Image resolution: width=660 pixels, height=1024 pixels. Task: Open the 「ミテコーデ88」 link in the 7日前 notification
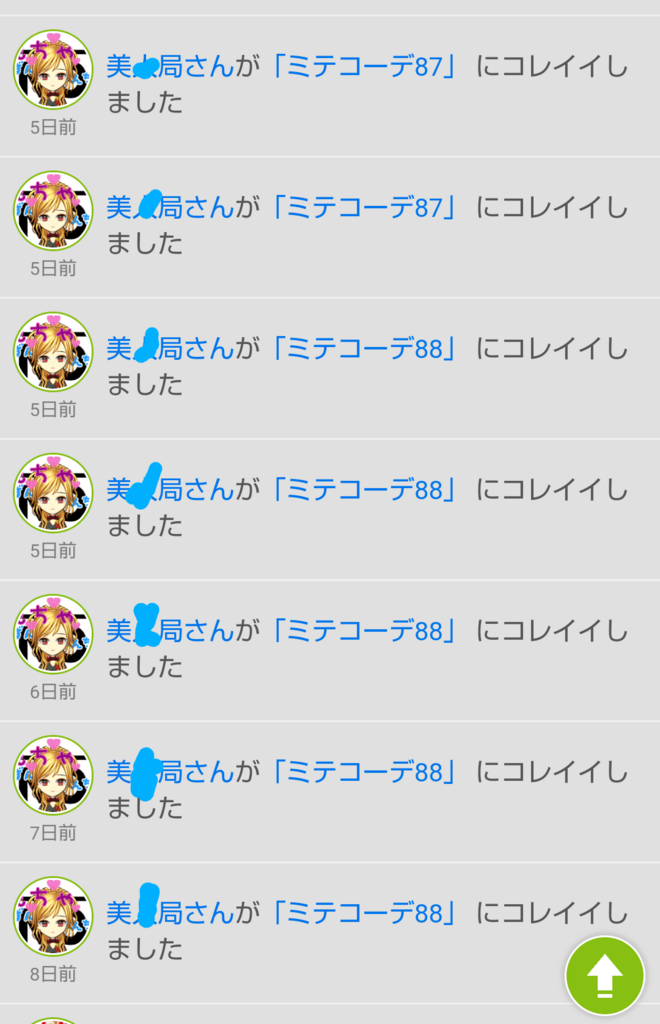(371, 772)
